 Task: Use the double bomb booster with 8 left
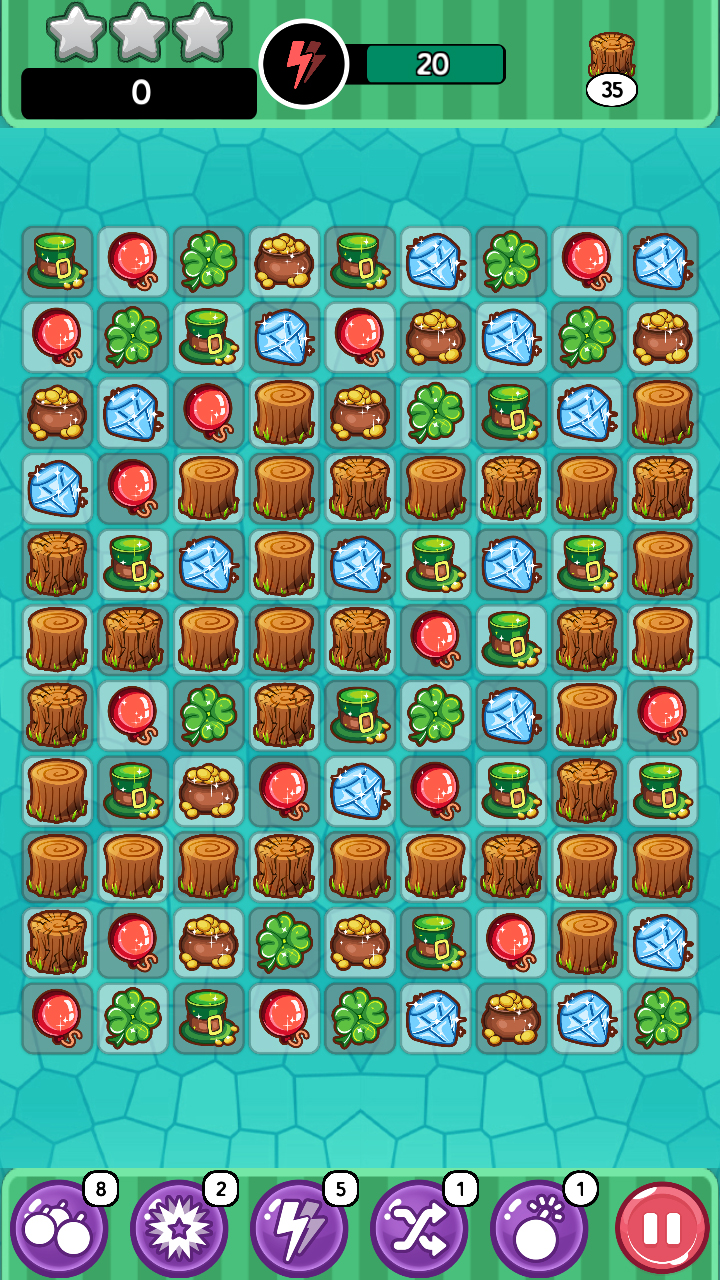click(x=58, y=1227)
